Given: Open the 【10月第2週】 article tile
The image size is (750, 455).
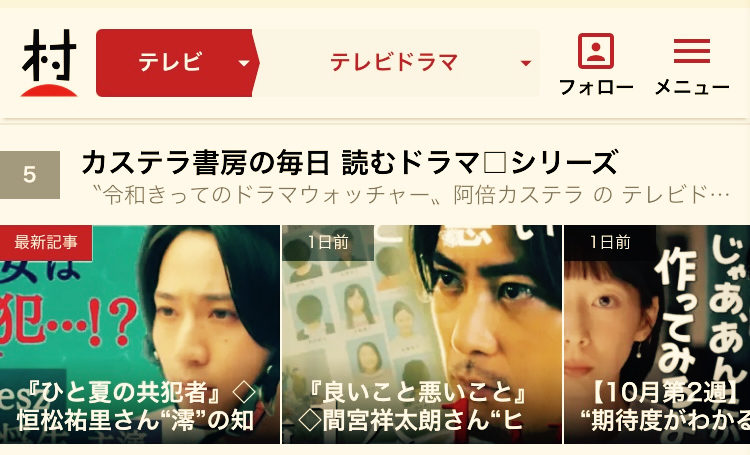Looking at the screenshot, I should point(657,335).
